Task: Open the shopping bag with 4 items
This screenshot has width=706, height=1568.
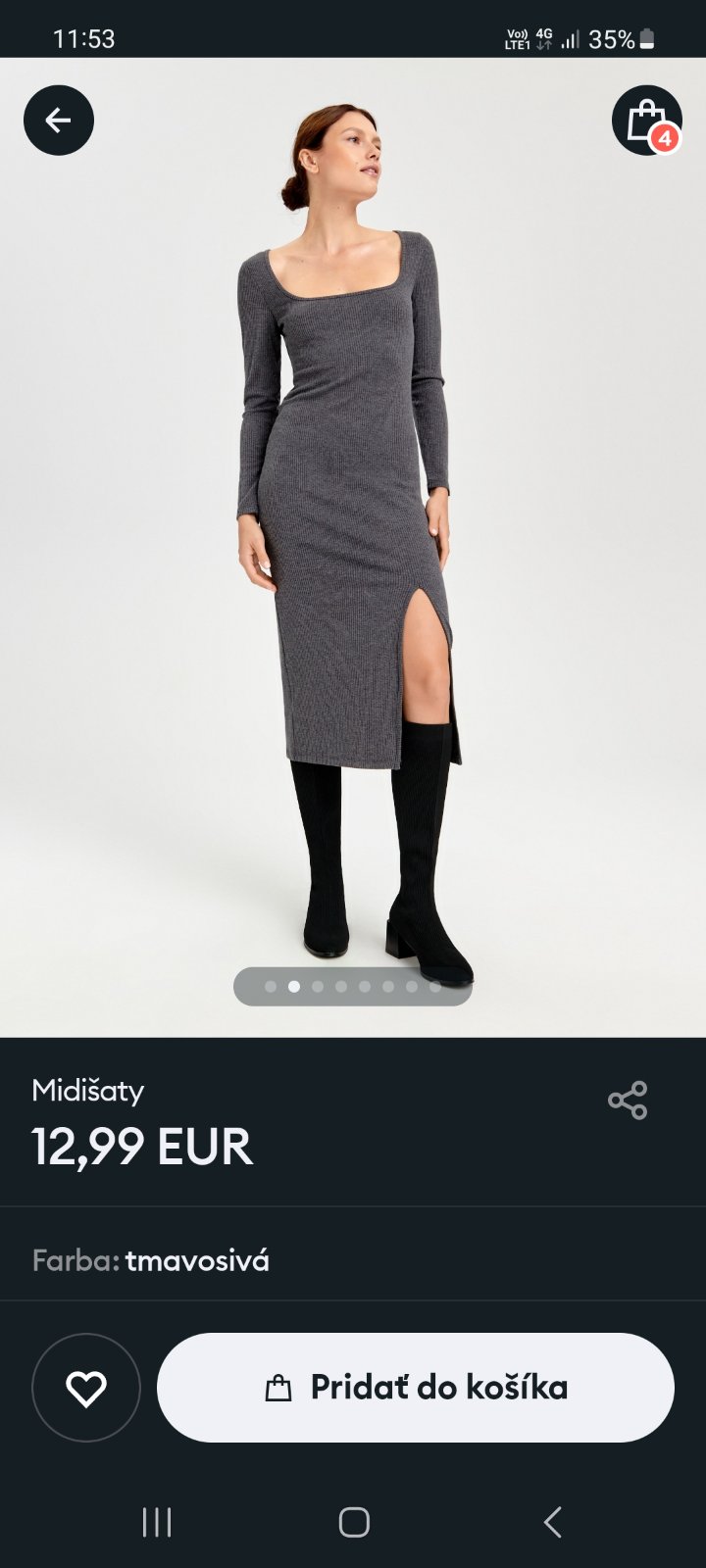Action: pyautogui.click(x=646, y=121)
